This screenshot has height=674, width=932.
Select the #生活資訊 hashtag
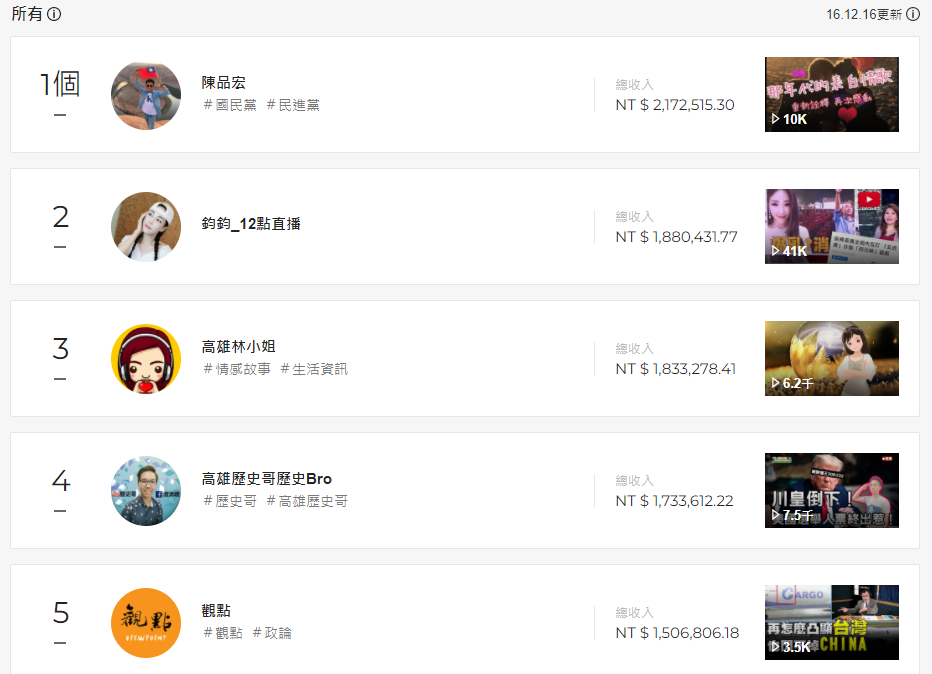point(314,369)
